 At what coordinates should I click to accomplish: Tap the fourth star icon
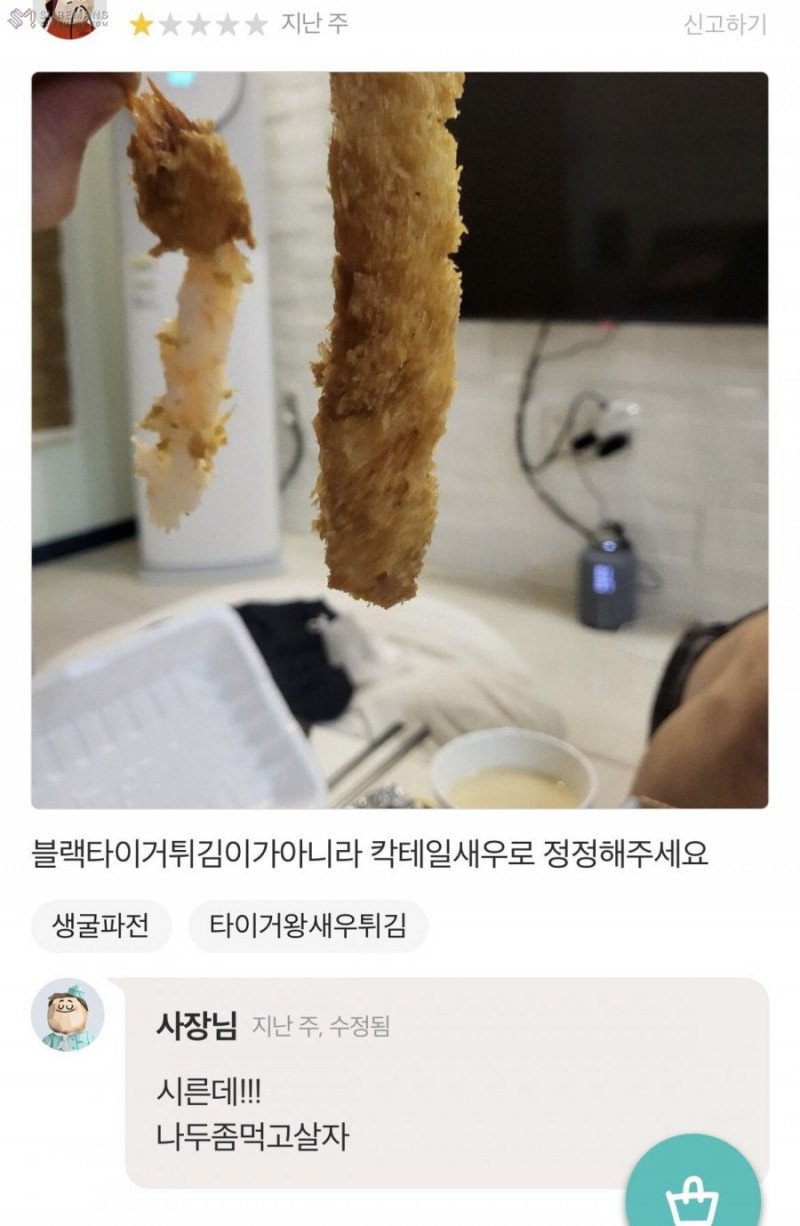[228, 23]
